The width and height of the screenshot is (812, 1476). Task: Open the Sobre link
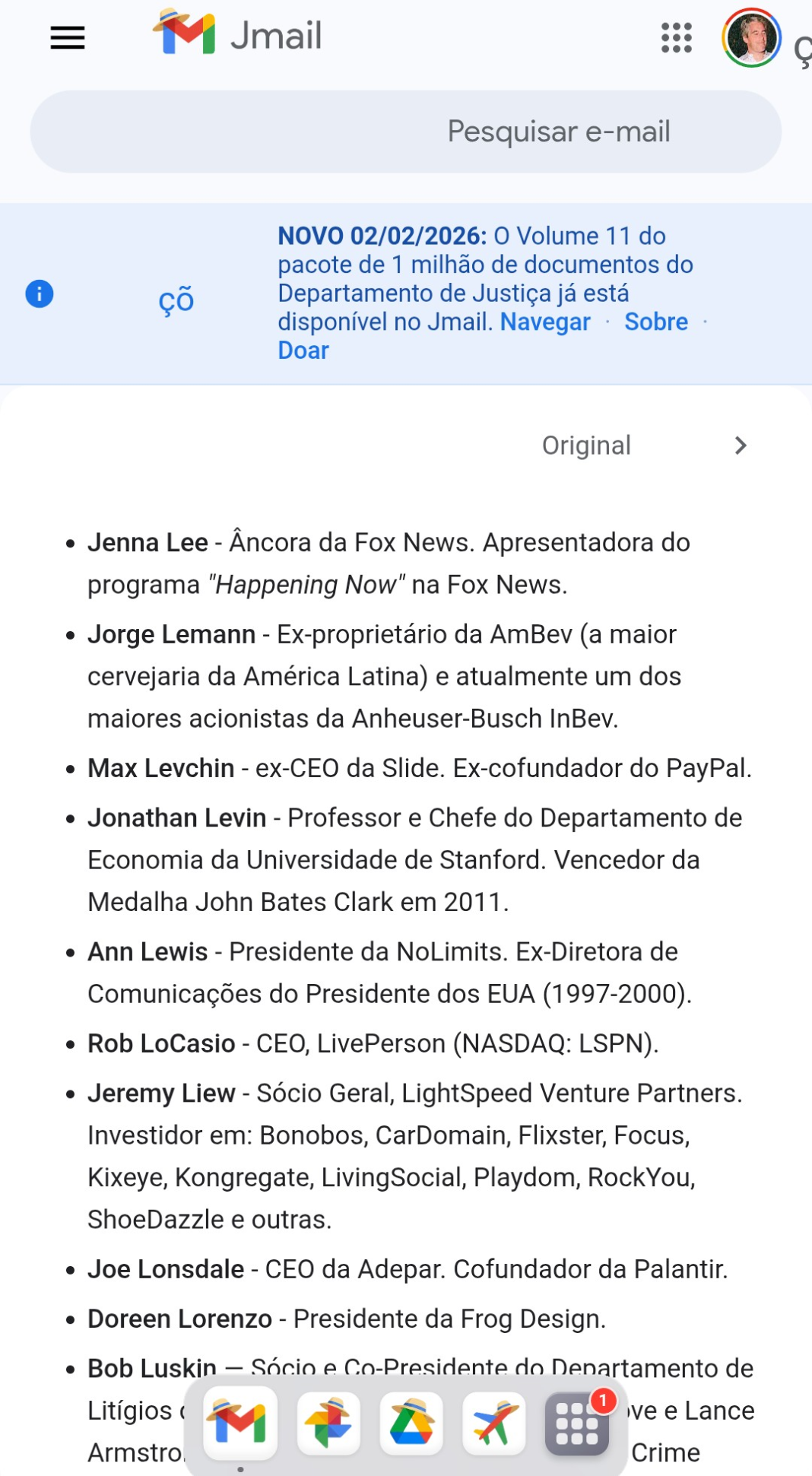656,322
